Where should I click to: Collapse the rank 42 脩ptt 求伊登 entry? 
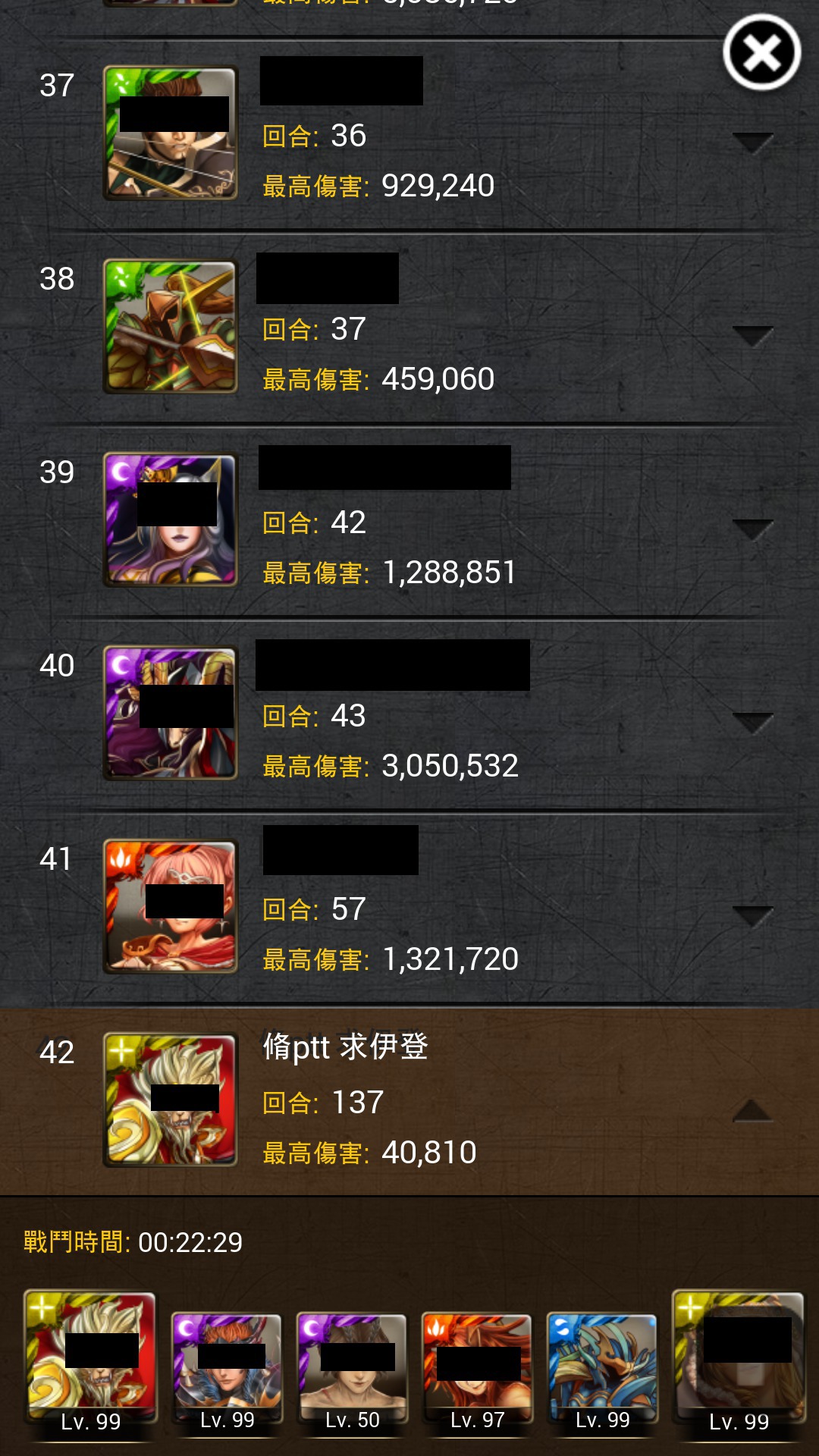[x=753, y=1110]
